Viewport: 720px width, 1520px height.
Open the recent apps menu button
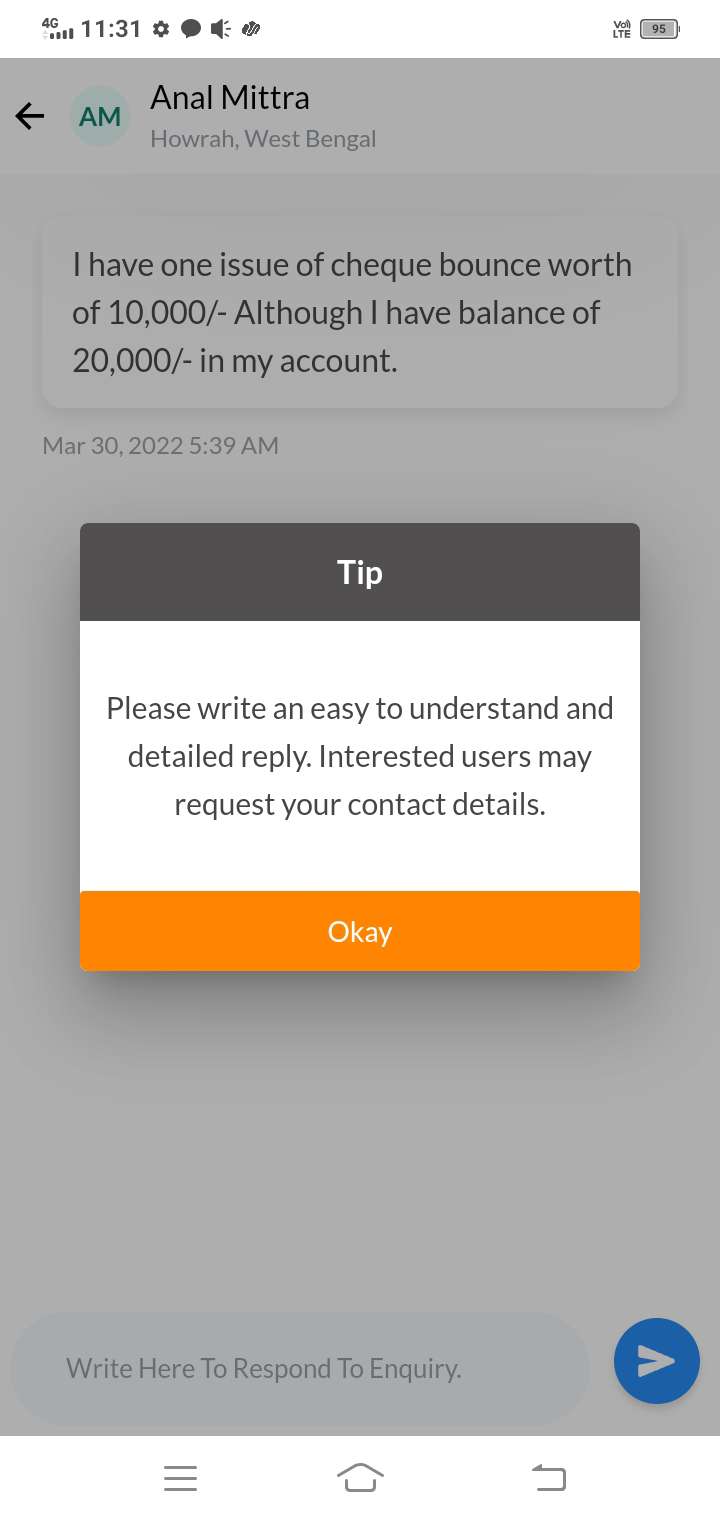coord(180,1478)
